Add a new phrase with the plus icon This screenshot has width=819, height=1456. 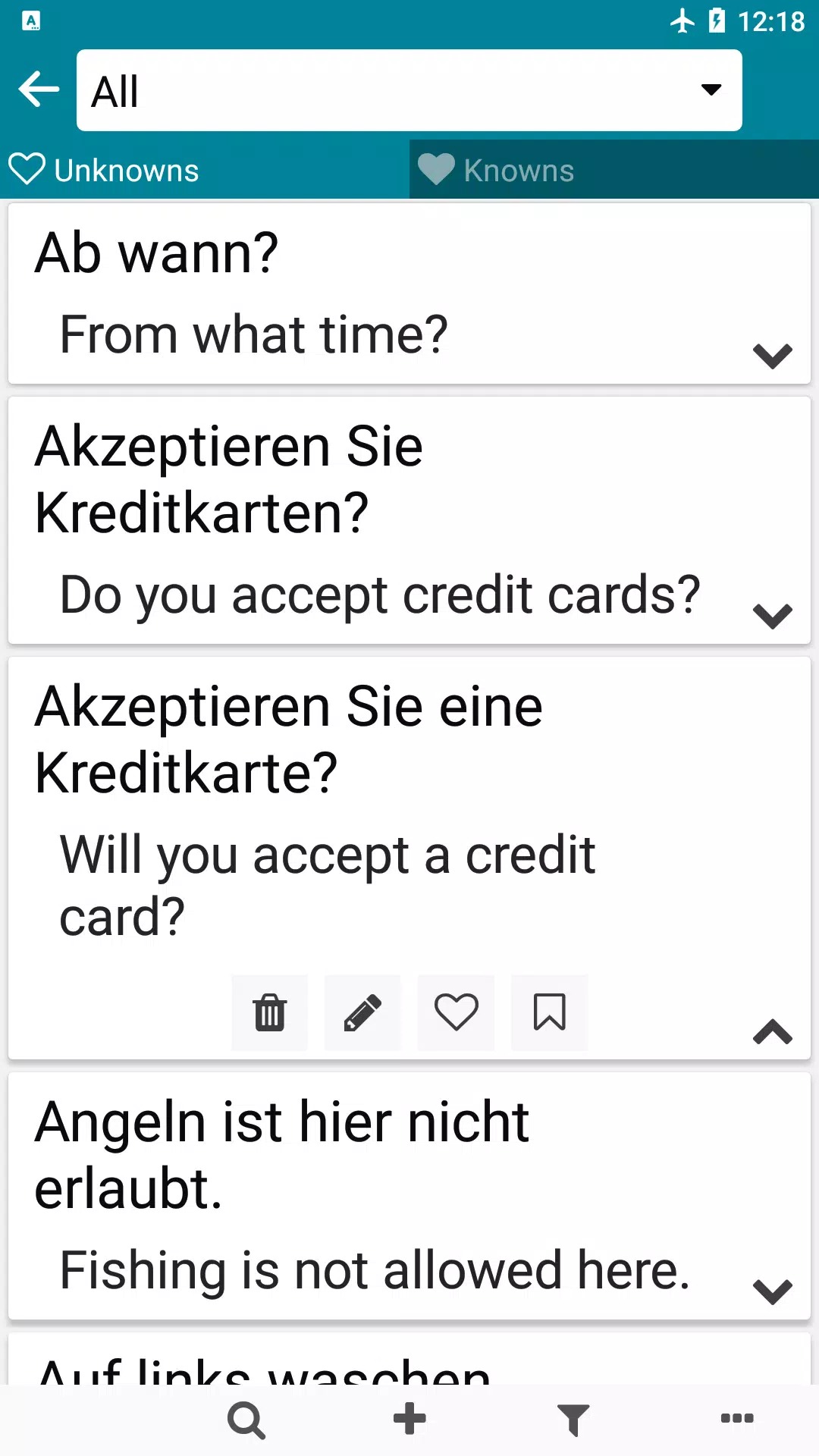[x=409, y=1419]
